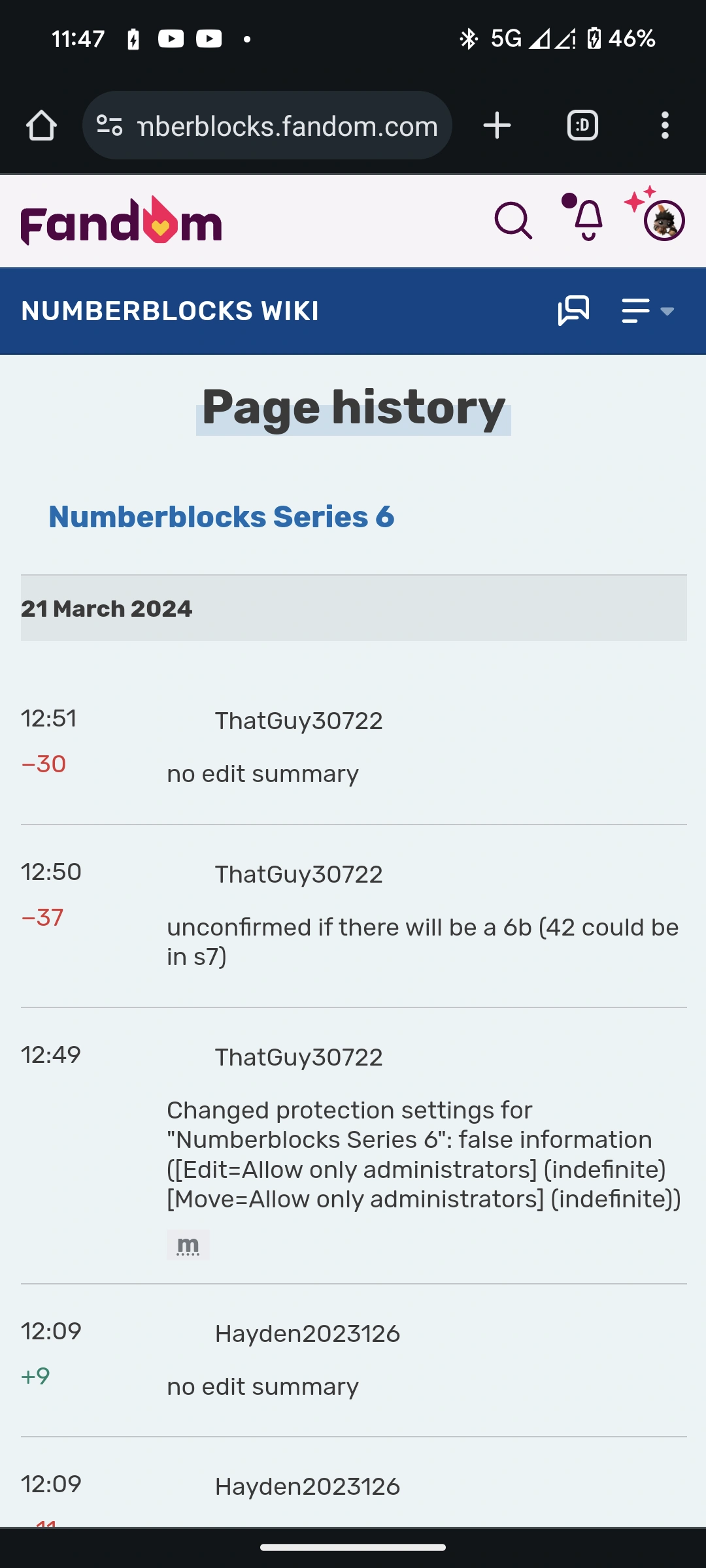Open the user profile avatar
Screen dimensions: 706x1568
663,221
